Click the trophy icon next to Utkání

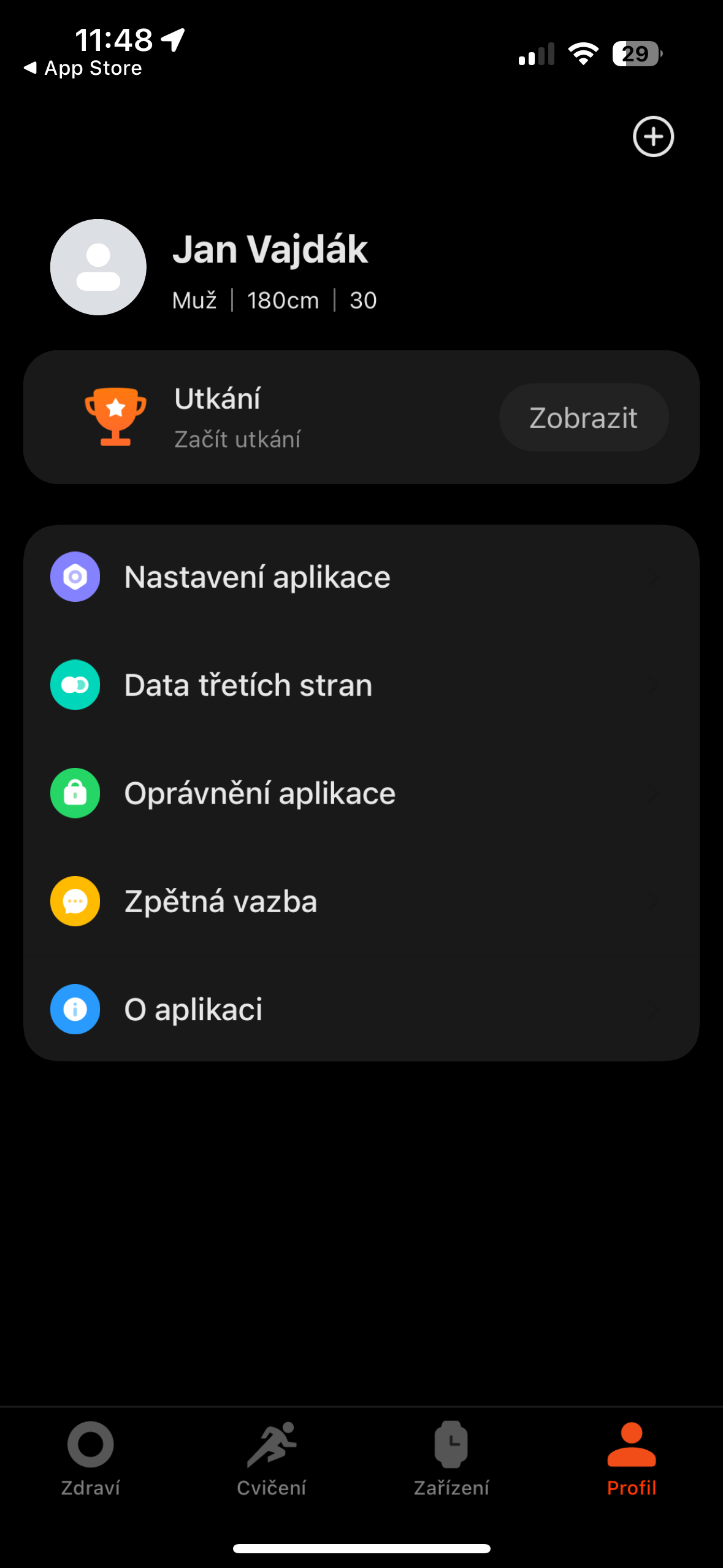point(115,416)
